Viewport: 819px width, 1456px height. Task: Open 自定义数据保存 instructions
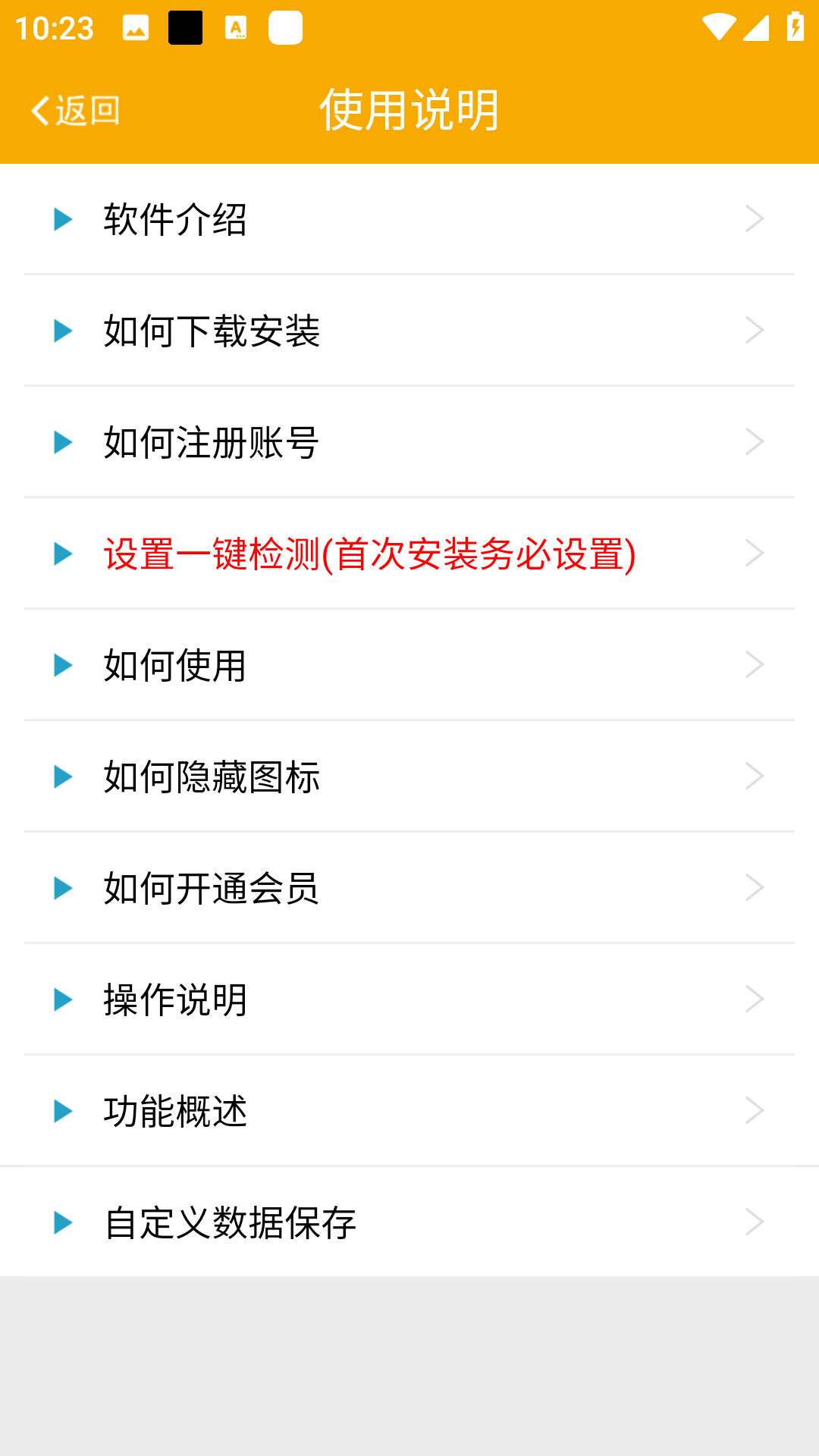[409, 1222]
